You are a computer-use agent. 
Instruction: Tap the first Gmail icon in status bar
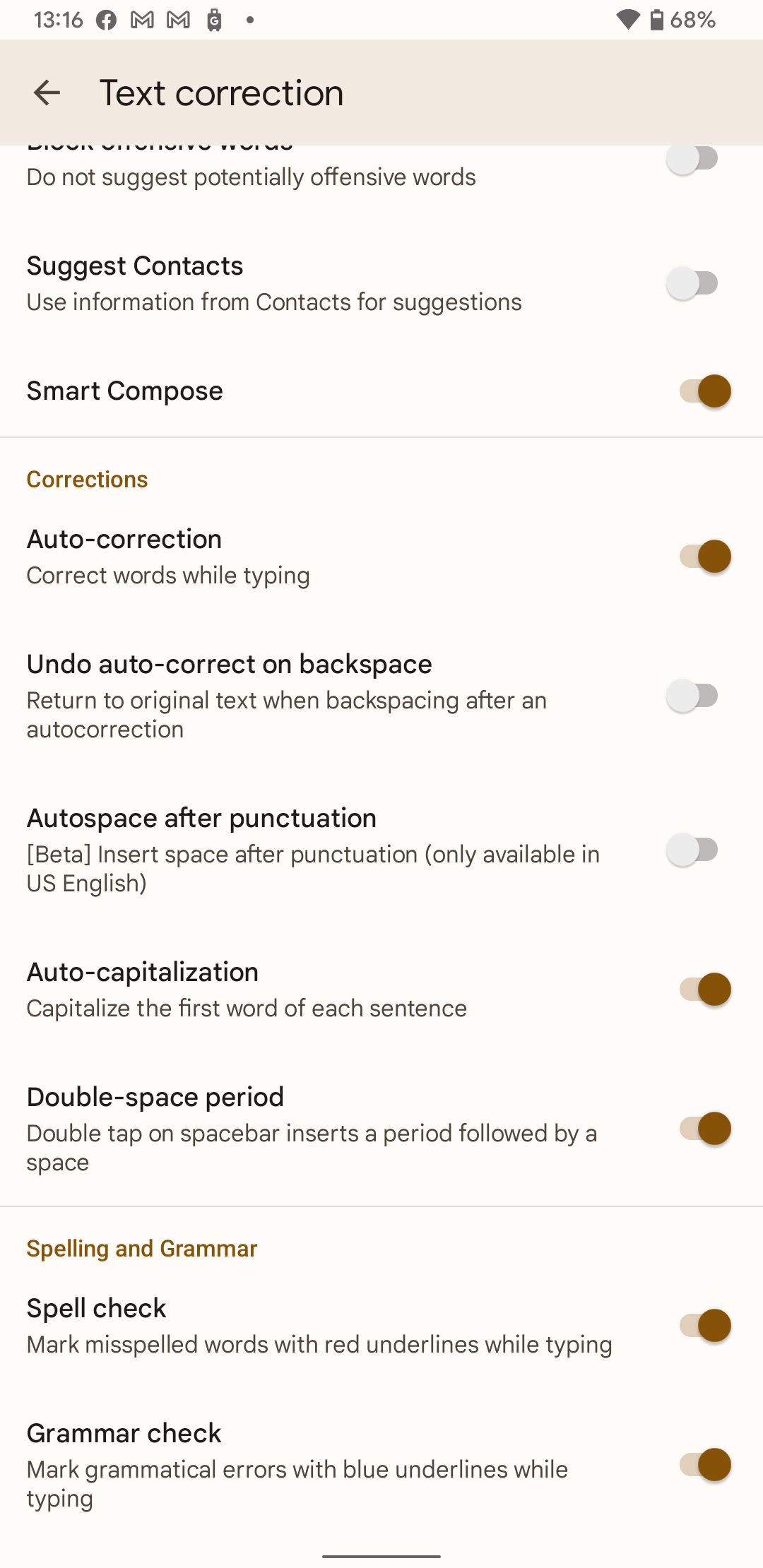click(x=142, y=20)
